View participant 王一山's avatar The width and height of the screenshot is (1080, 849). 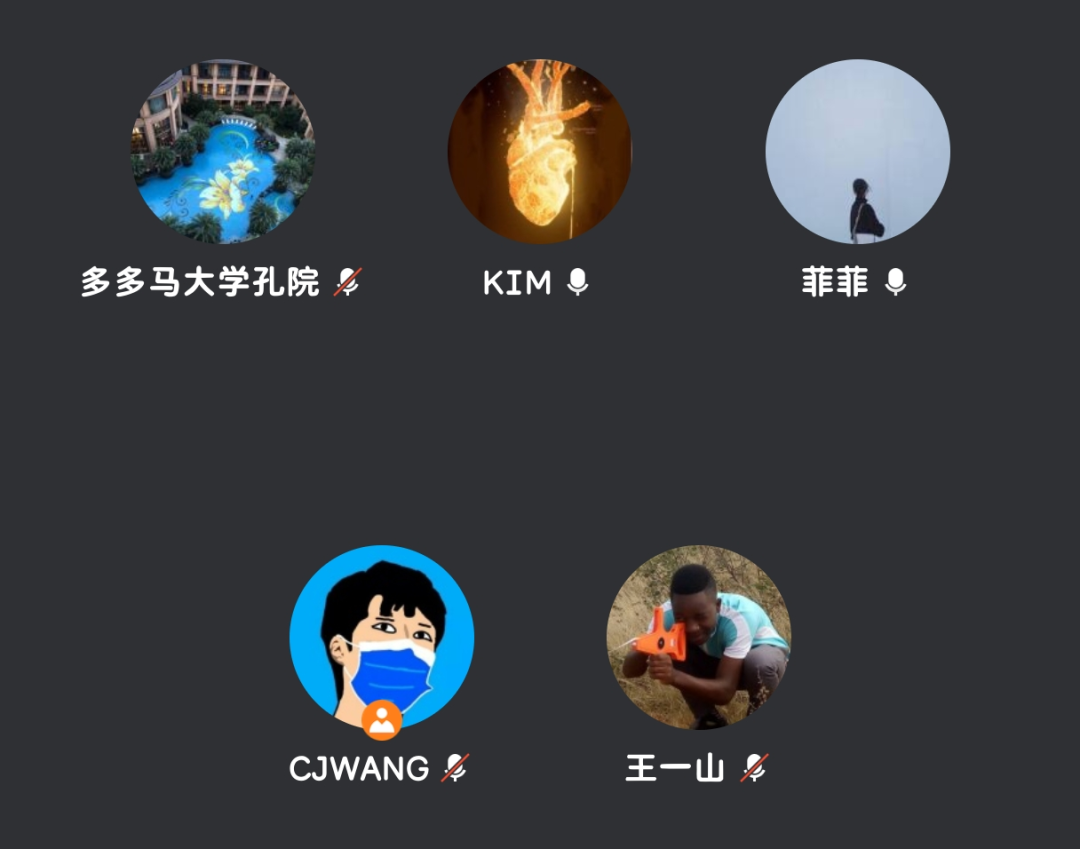coord(698,638)
